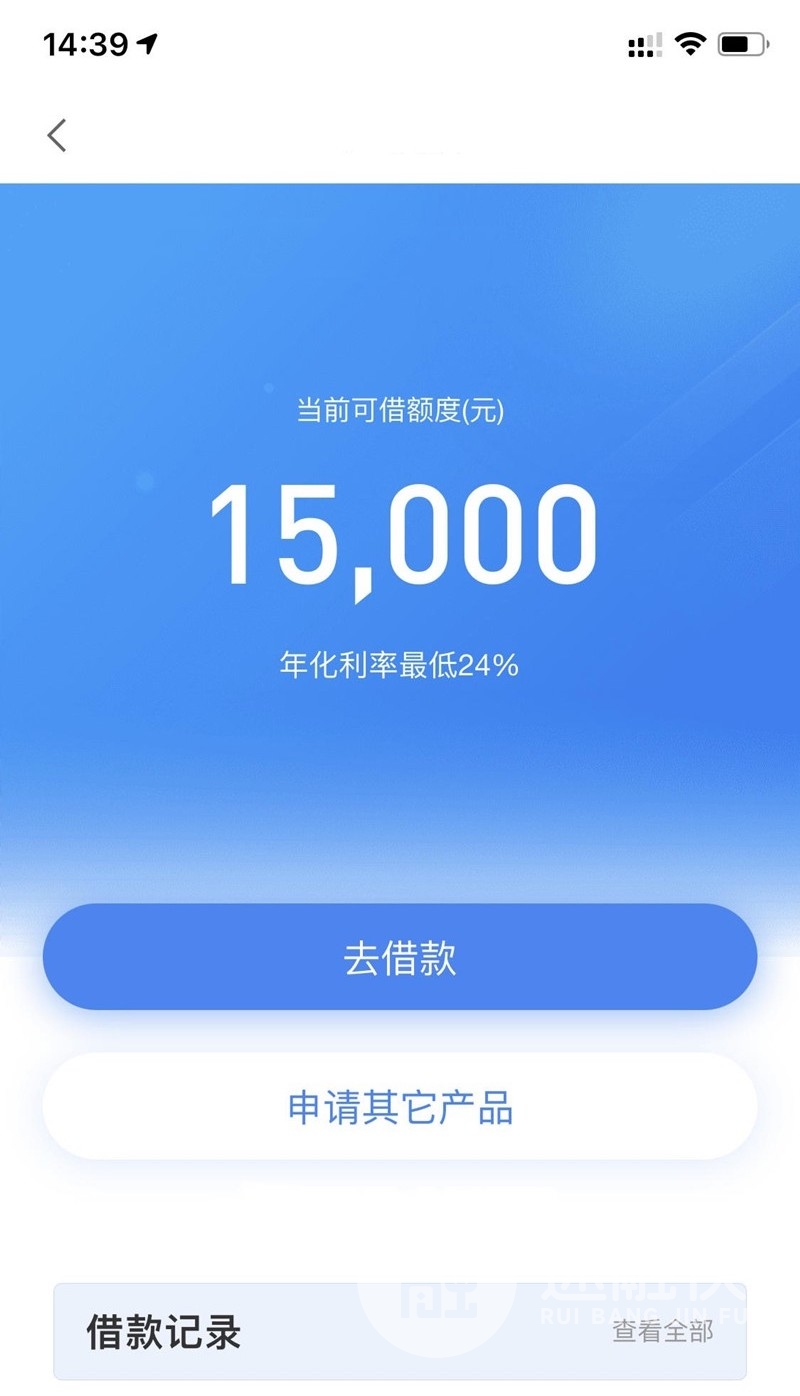Go back using the top-left arrow
800x1396 pixels.
tap(57, 135)
